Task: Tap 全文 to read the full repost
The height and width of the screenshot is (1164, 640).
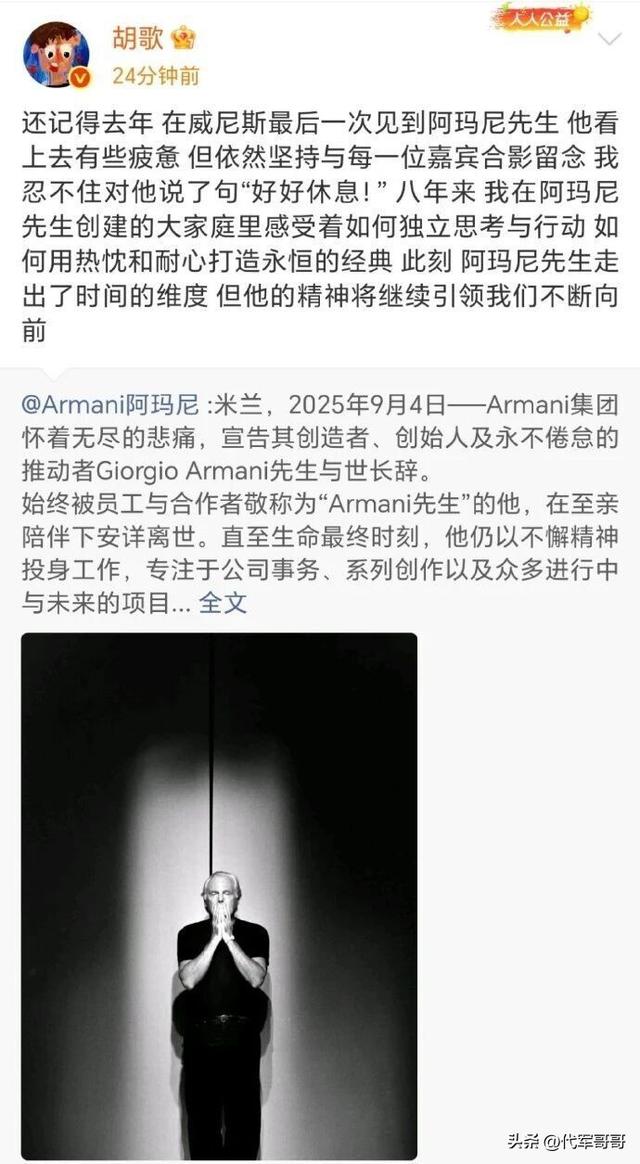Action: click(222, 603)
